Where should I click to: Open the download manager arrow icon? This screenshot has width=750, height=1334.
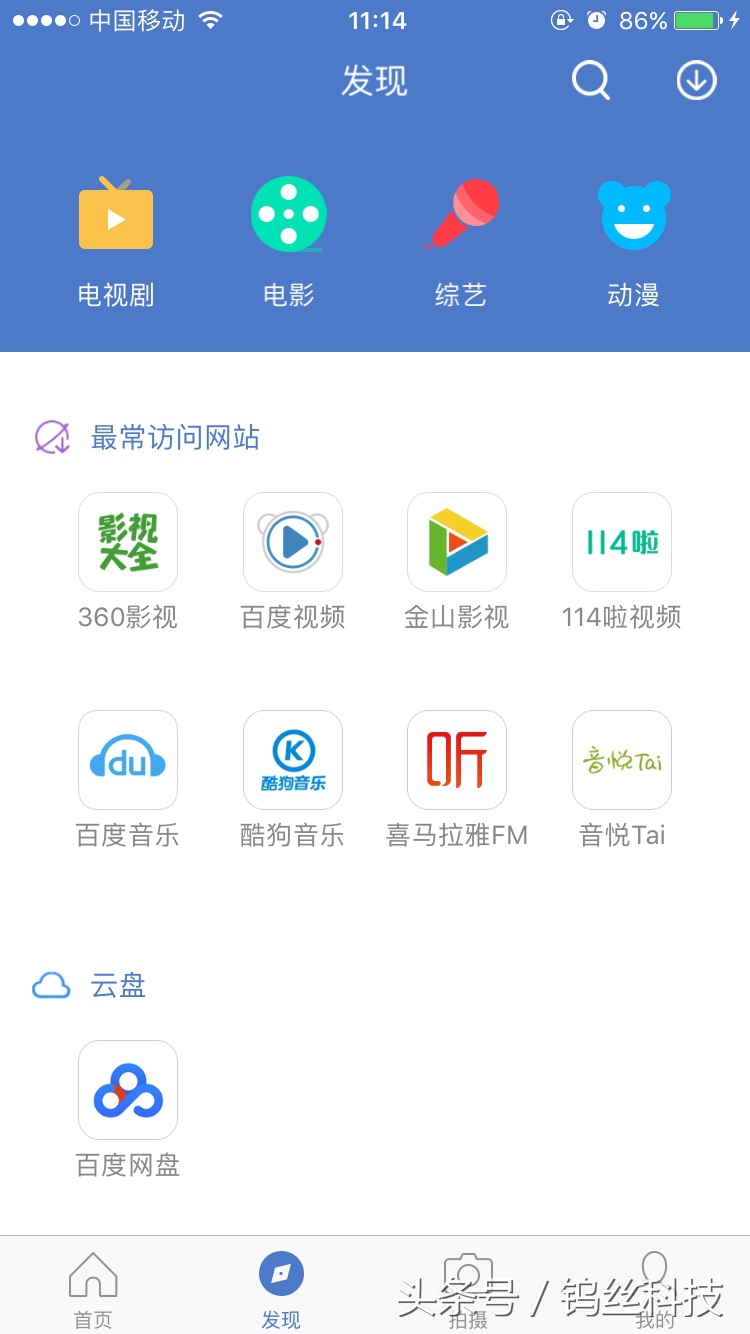pos(697,81)
